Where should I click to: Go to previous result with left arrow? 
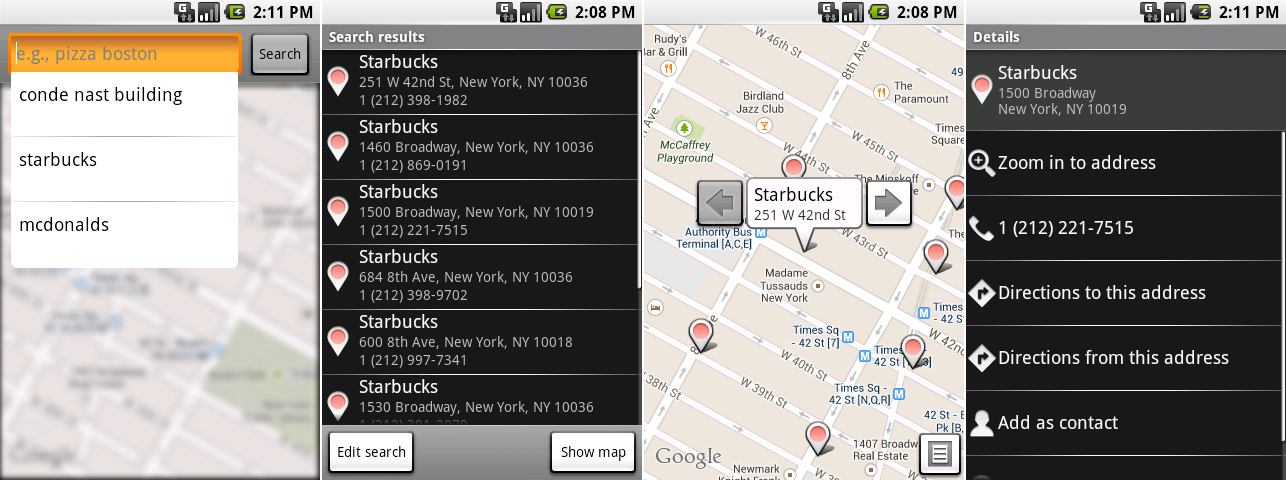click(x=719, y=204)
